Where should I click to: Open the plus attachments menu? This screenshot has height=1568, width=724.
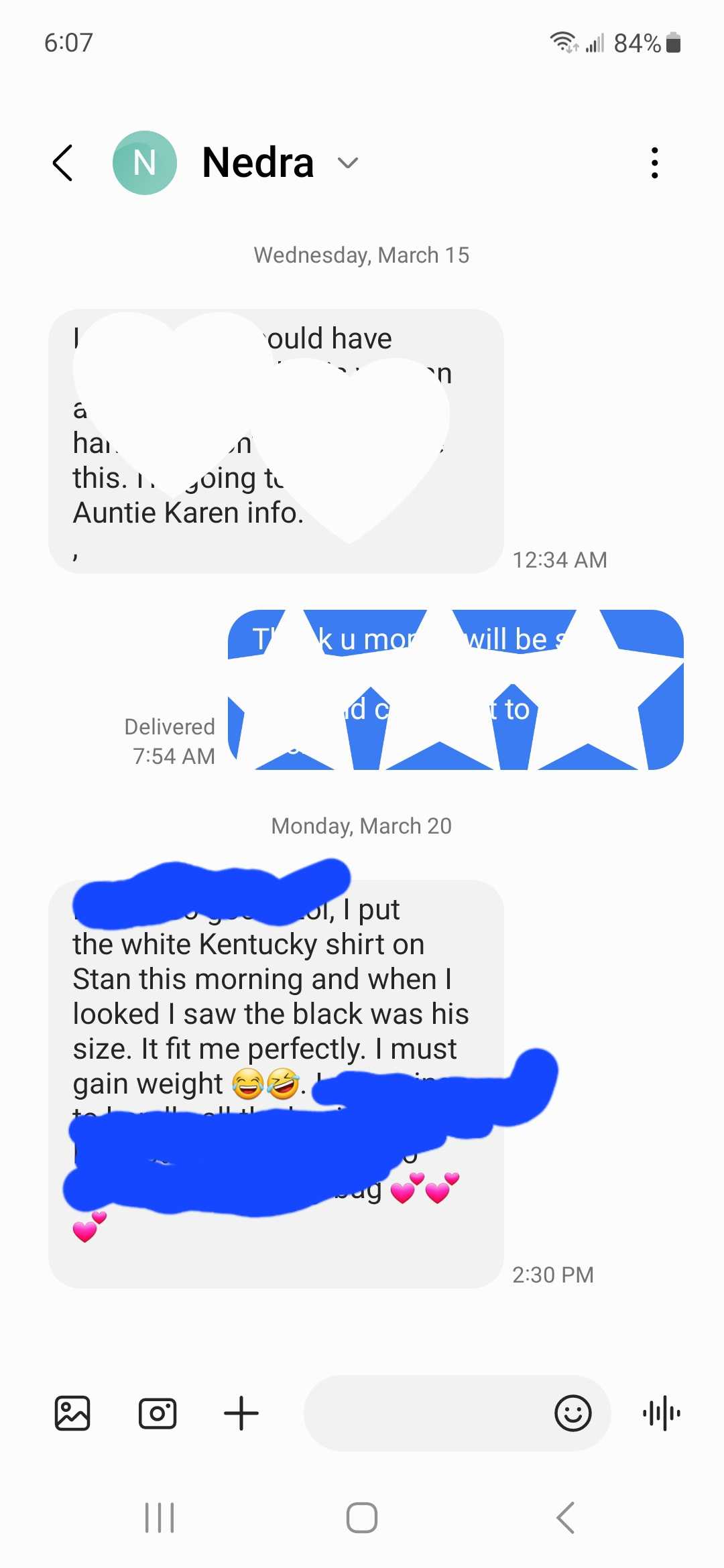coord(241,1413)
